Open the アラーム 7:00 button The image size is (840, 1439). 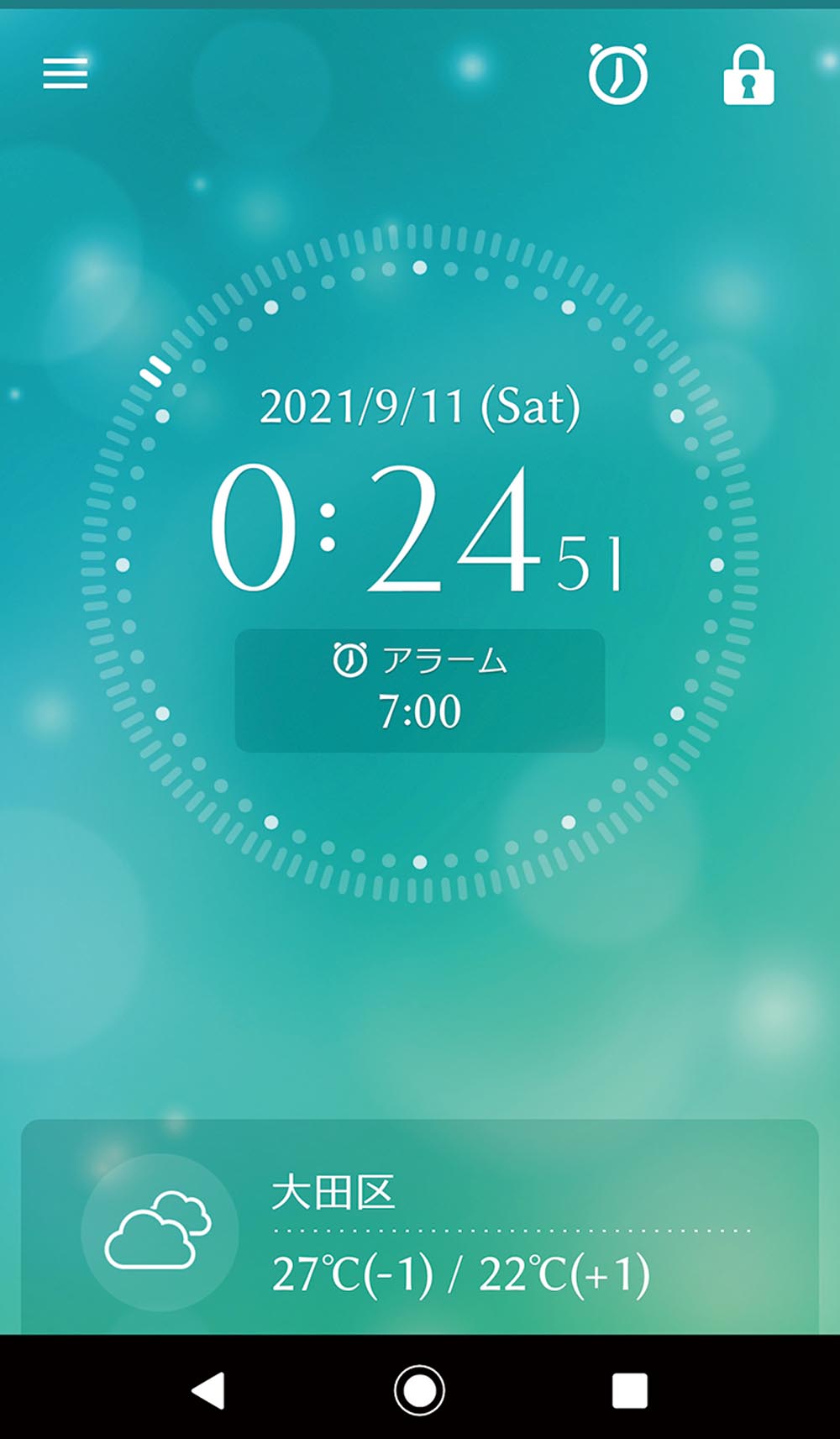click(420, 691)
